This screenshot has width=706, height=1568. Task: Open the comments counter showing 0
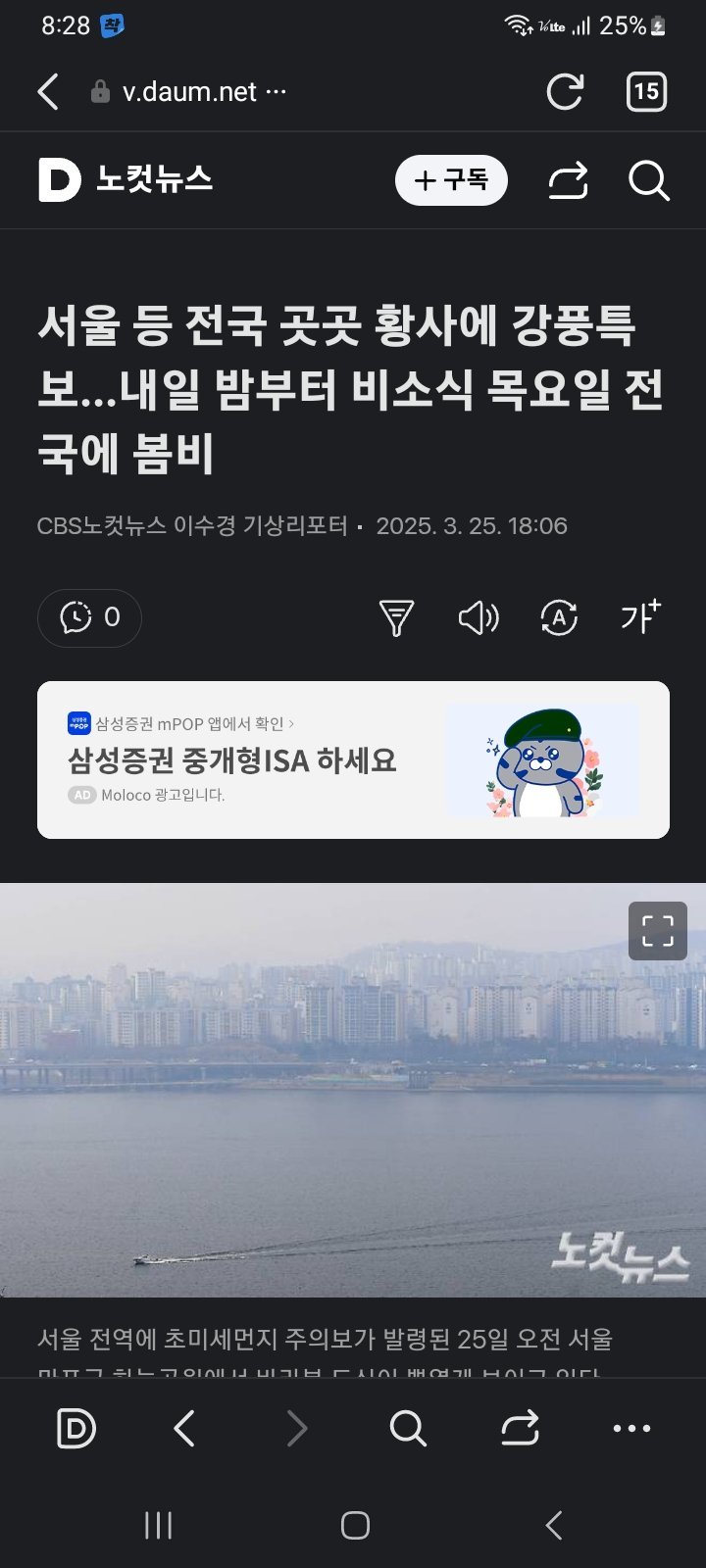click(x=89, y=617)
